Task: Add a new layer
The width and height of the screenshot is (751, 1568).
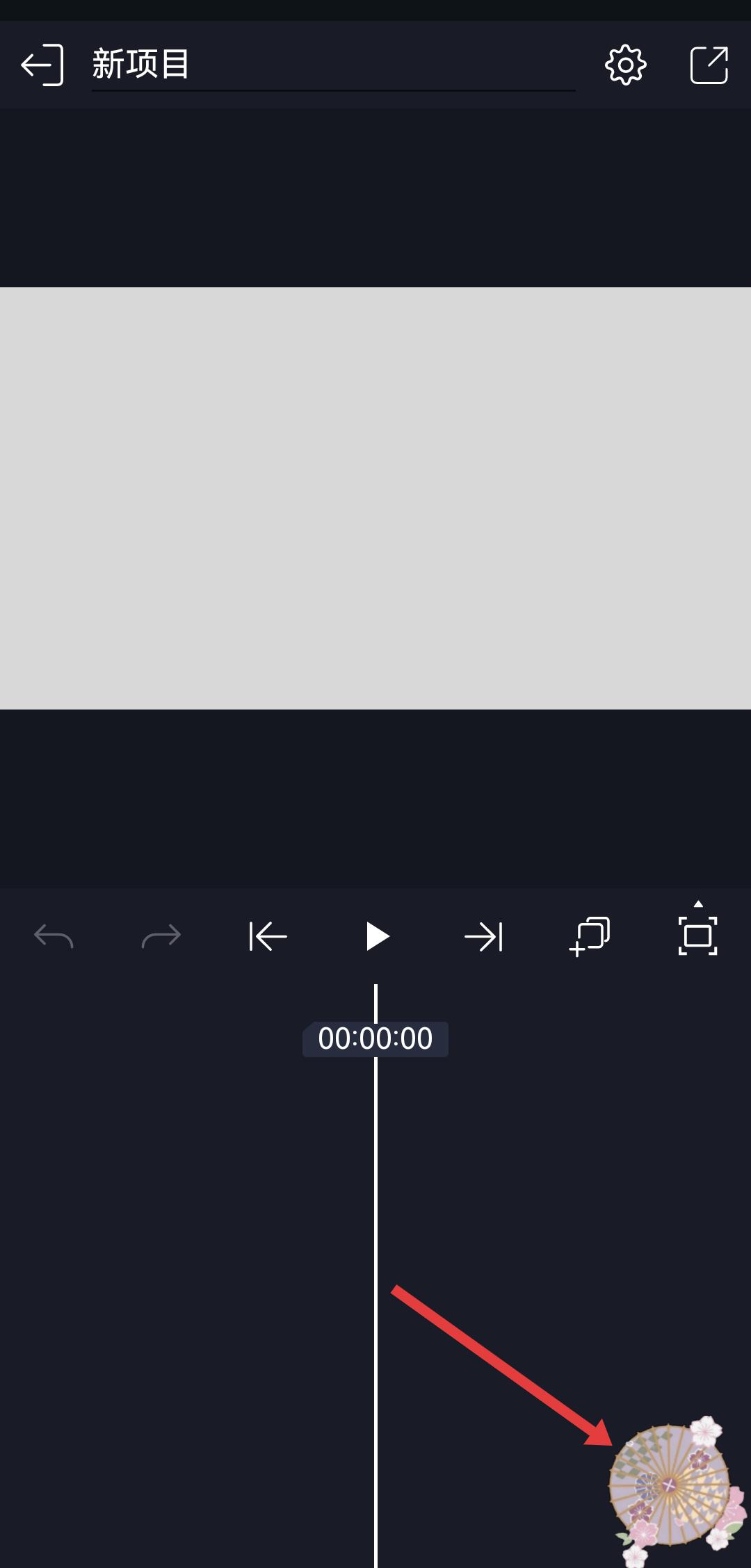Action: 590,936
